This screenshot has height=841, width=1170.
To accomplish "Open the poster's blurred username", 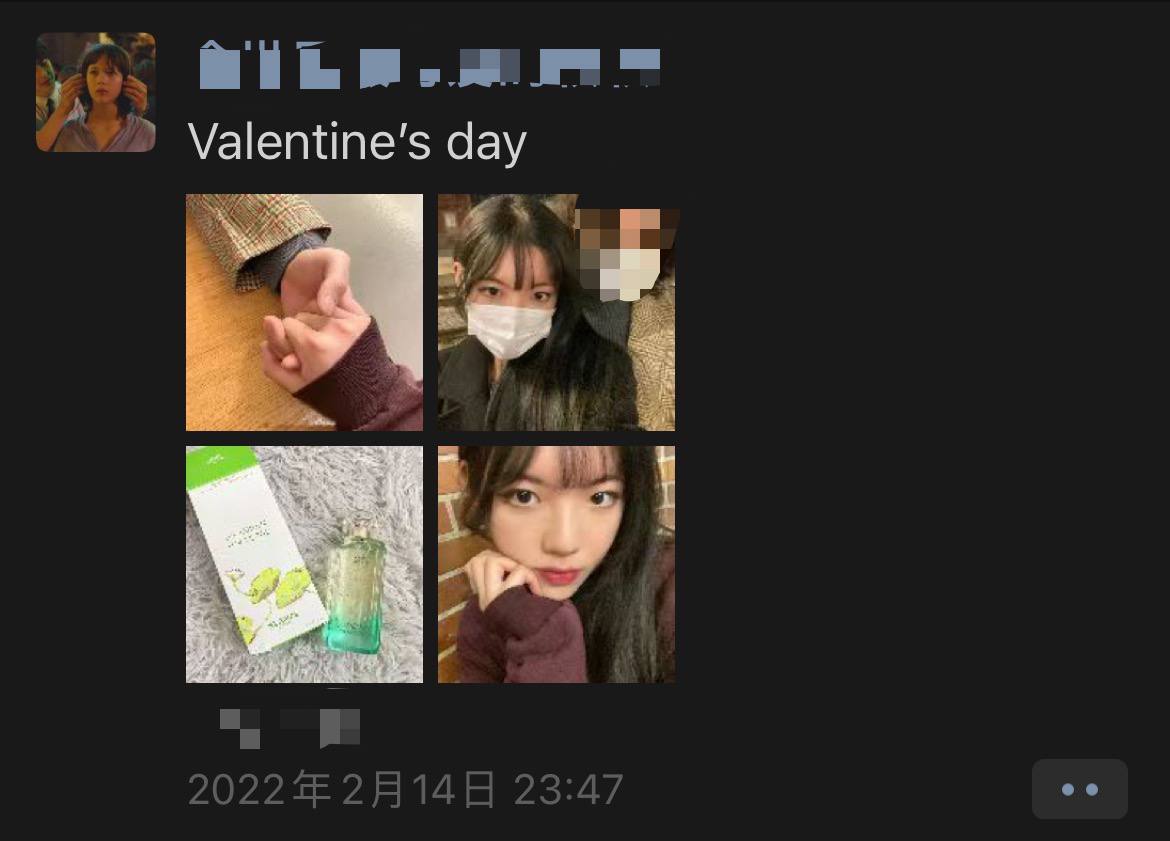I will coord(430,66).
